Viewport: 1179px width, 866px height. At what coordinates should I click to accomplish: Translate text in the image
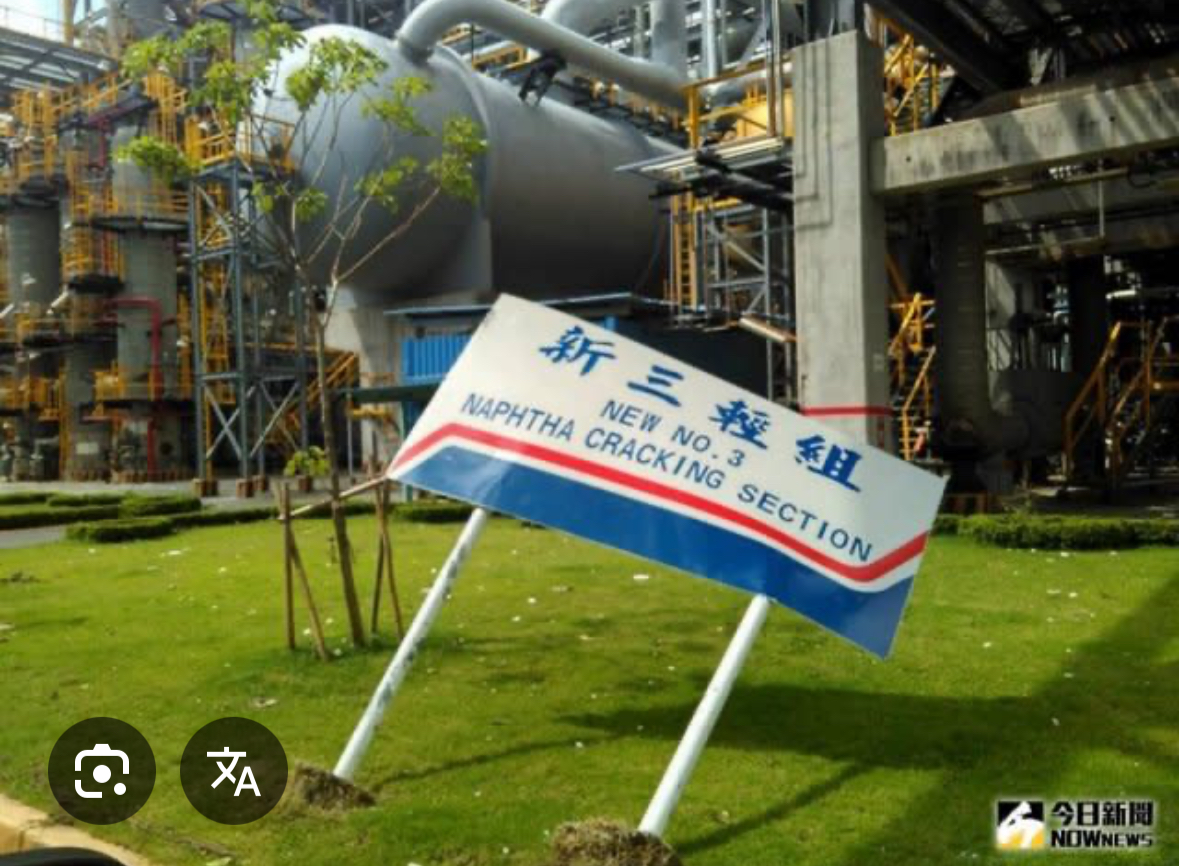pos(233,770)
